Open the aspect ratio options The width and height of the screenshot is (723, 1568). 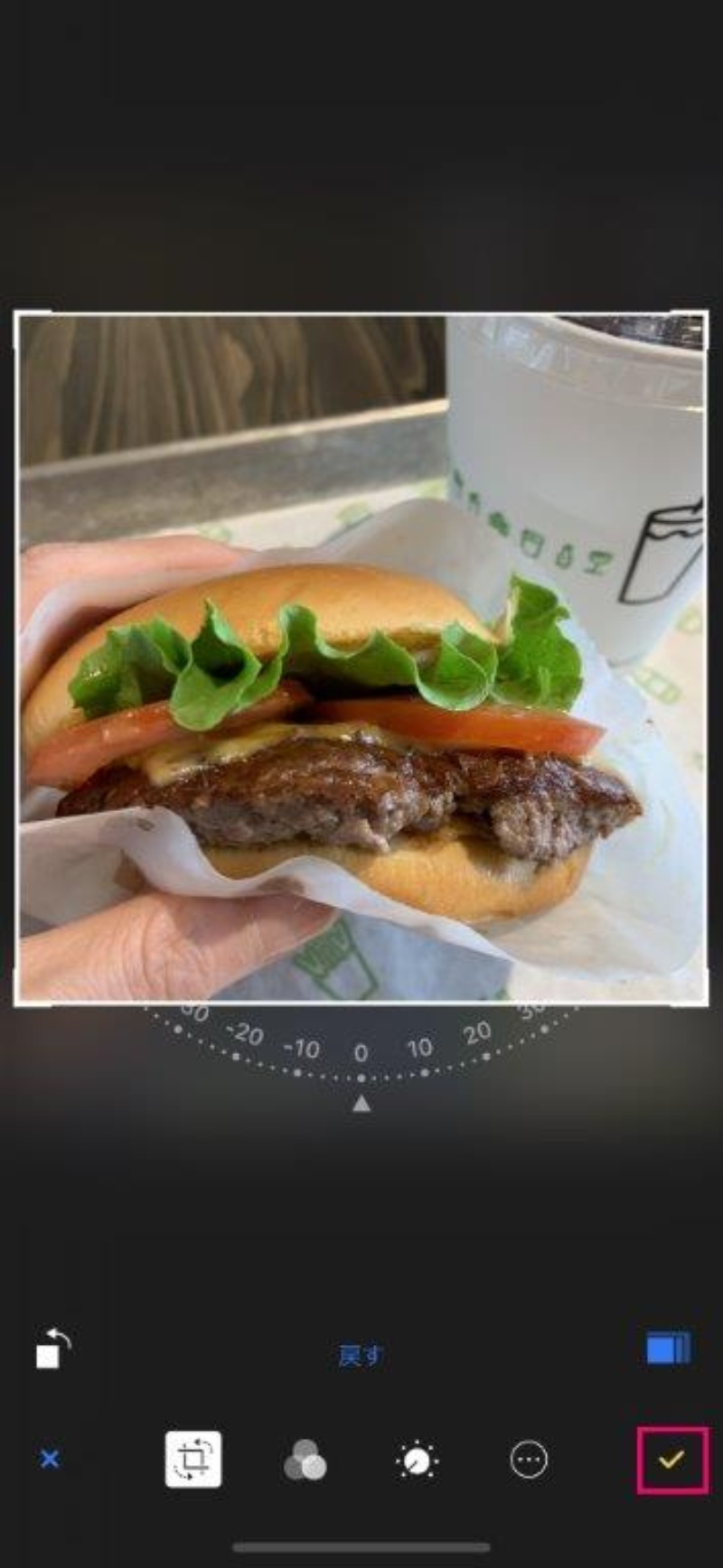(x=668, y=1349)
